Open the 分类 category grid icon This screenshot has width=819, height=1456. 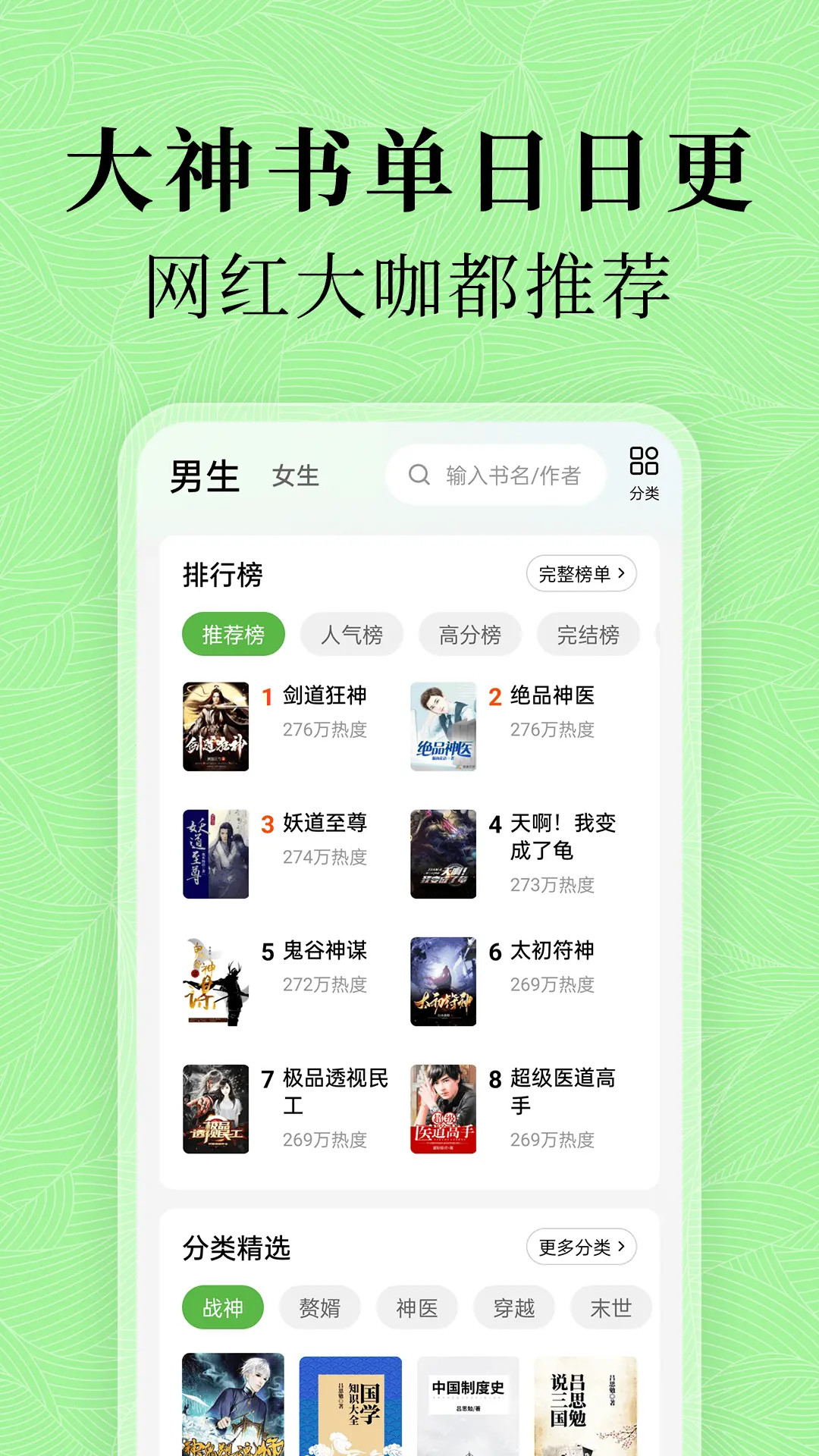[645, 472]
